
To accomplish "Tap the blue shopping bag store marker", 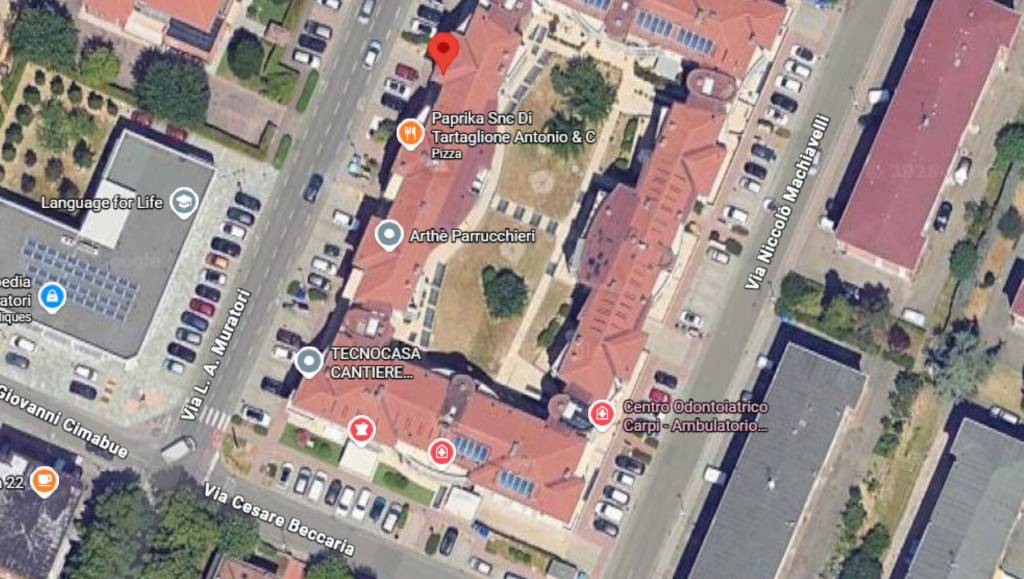I will pyautogui.click(x=52, y=296).
